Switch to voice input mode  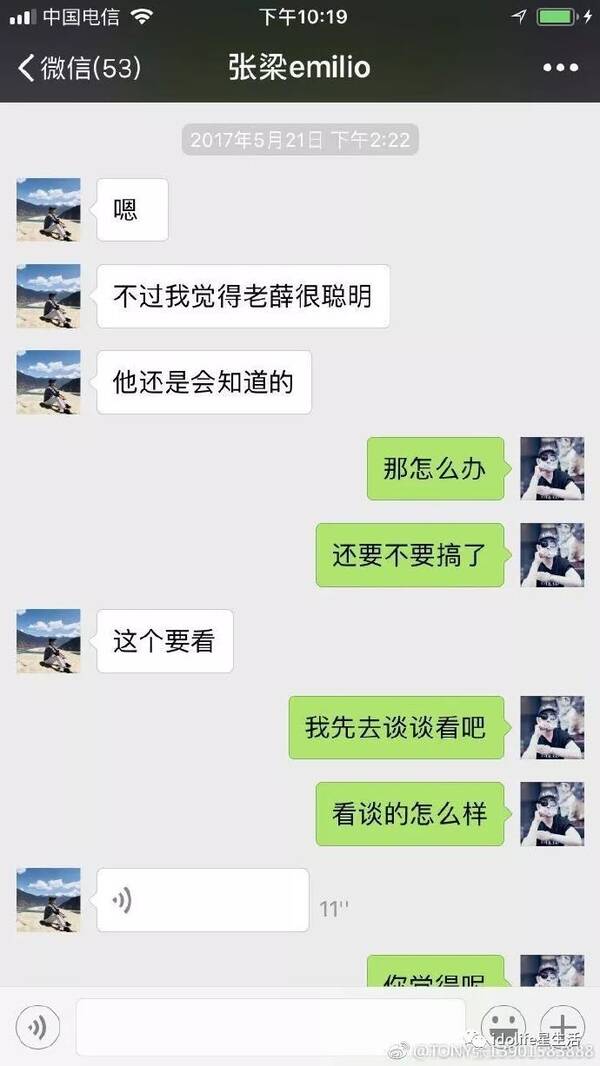click(x=37, y=1026)
